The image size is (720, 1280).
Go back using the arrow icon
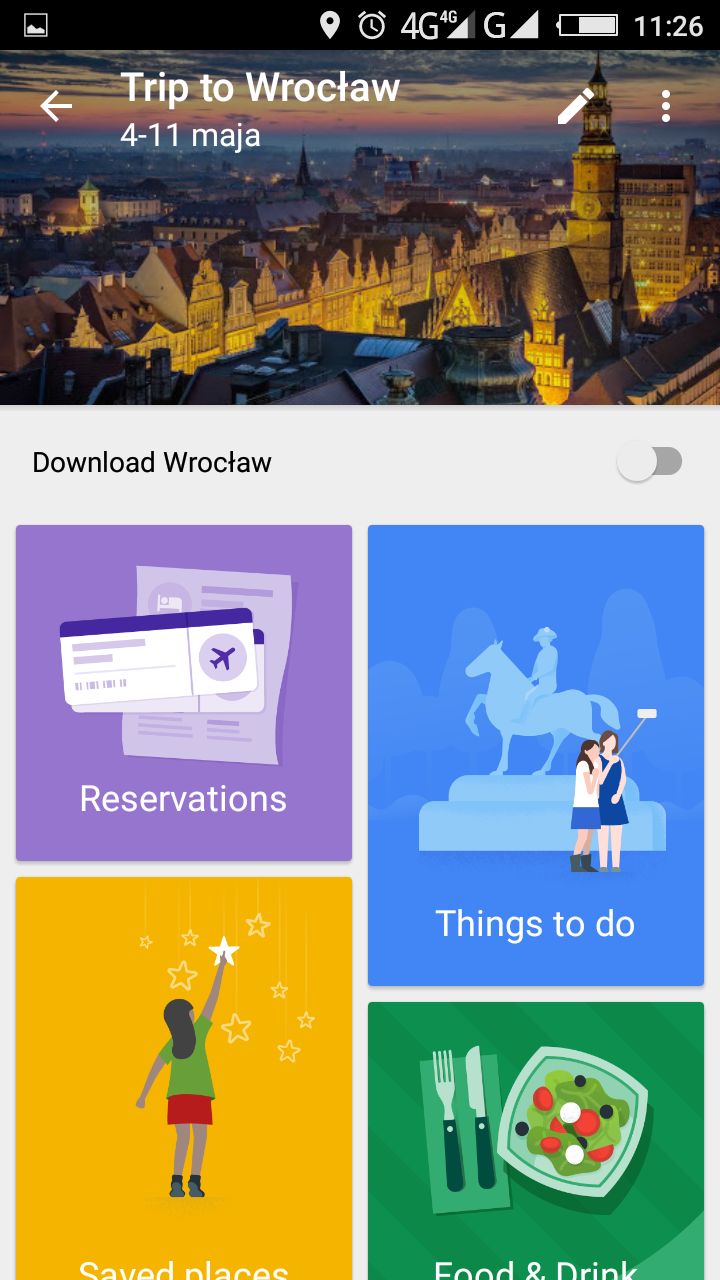click(x=56, y=106)
